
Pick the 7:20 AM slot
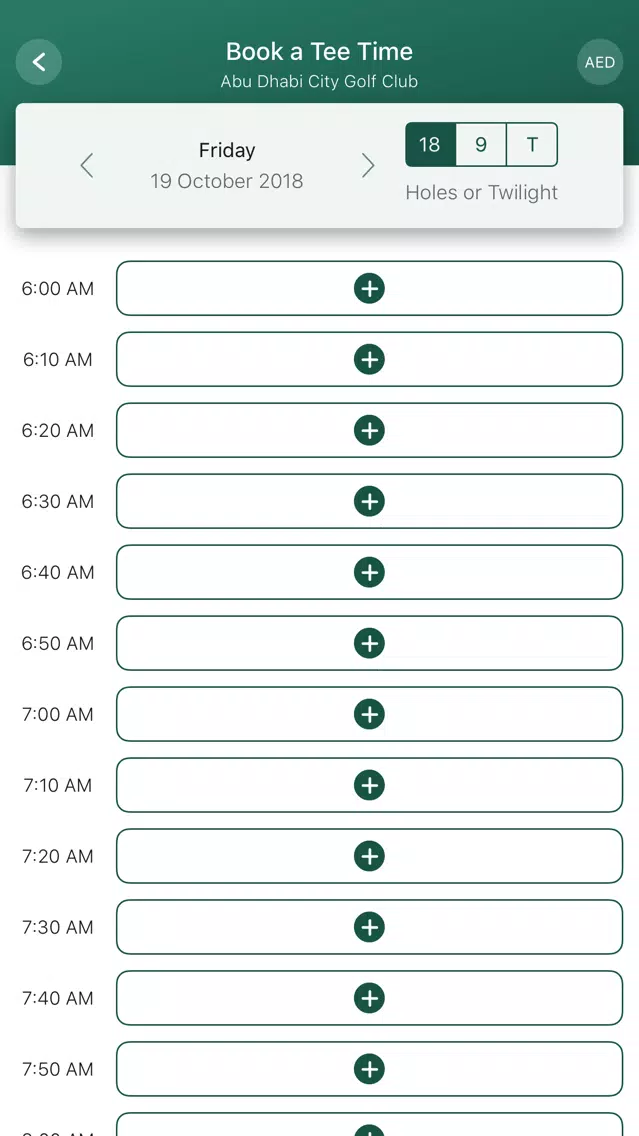(369, 856)
